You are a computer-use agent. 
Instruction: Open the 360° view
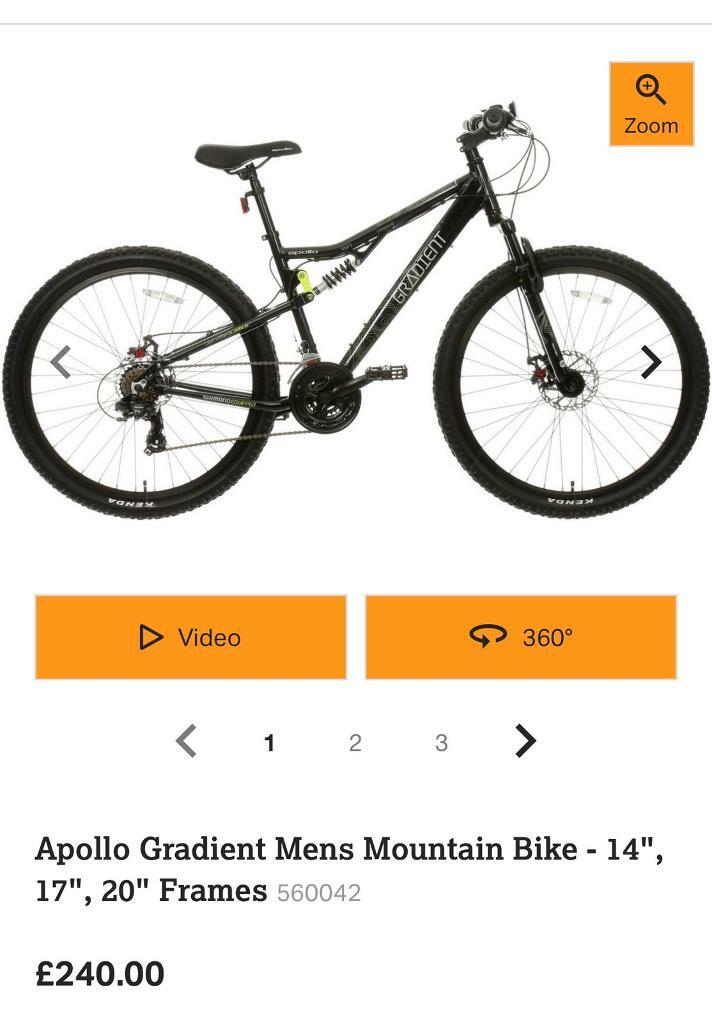point(521,637)
